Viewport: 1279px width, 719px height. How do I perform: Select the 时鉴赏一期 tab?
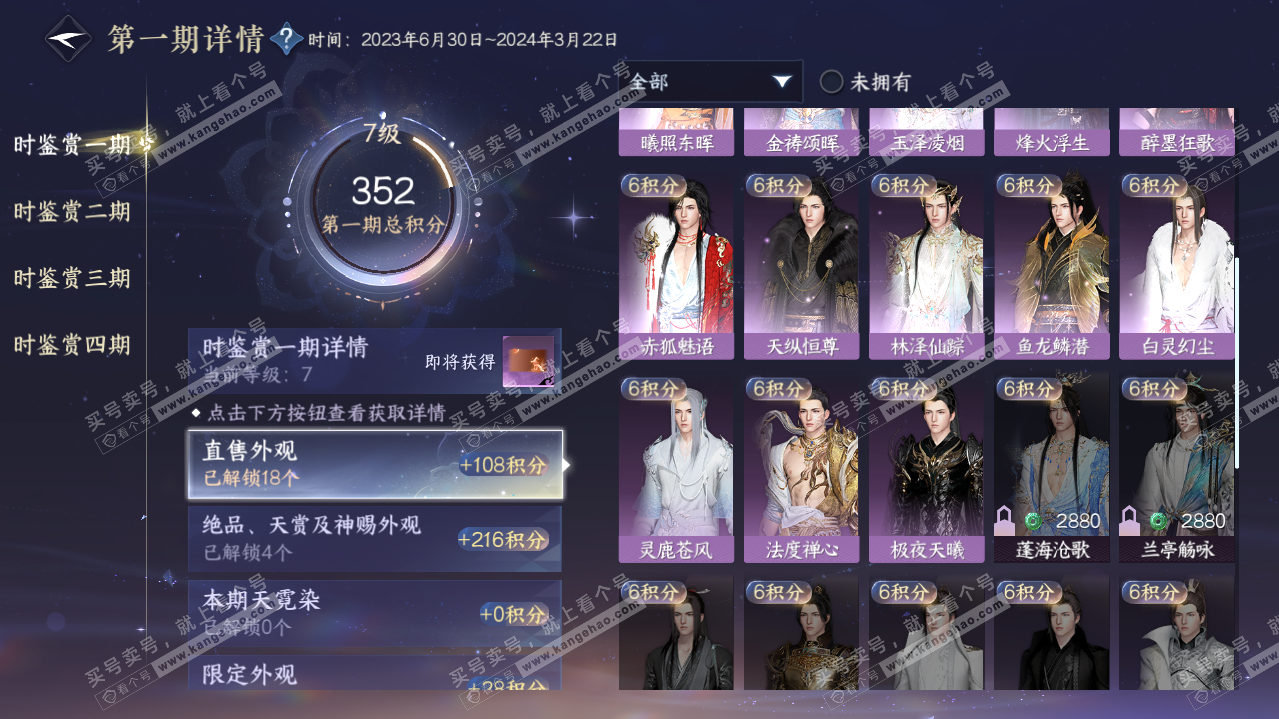(x=72, y=145)
